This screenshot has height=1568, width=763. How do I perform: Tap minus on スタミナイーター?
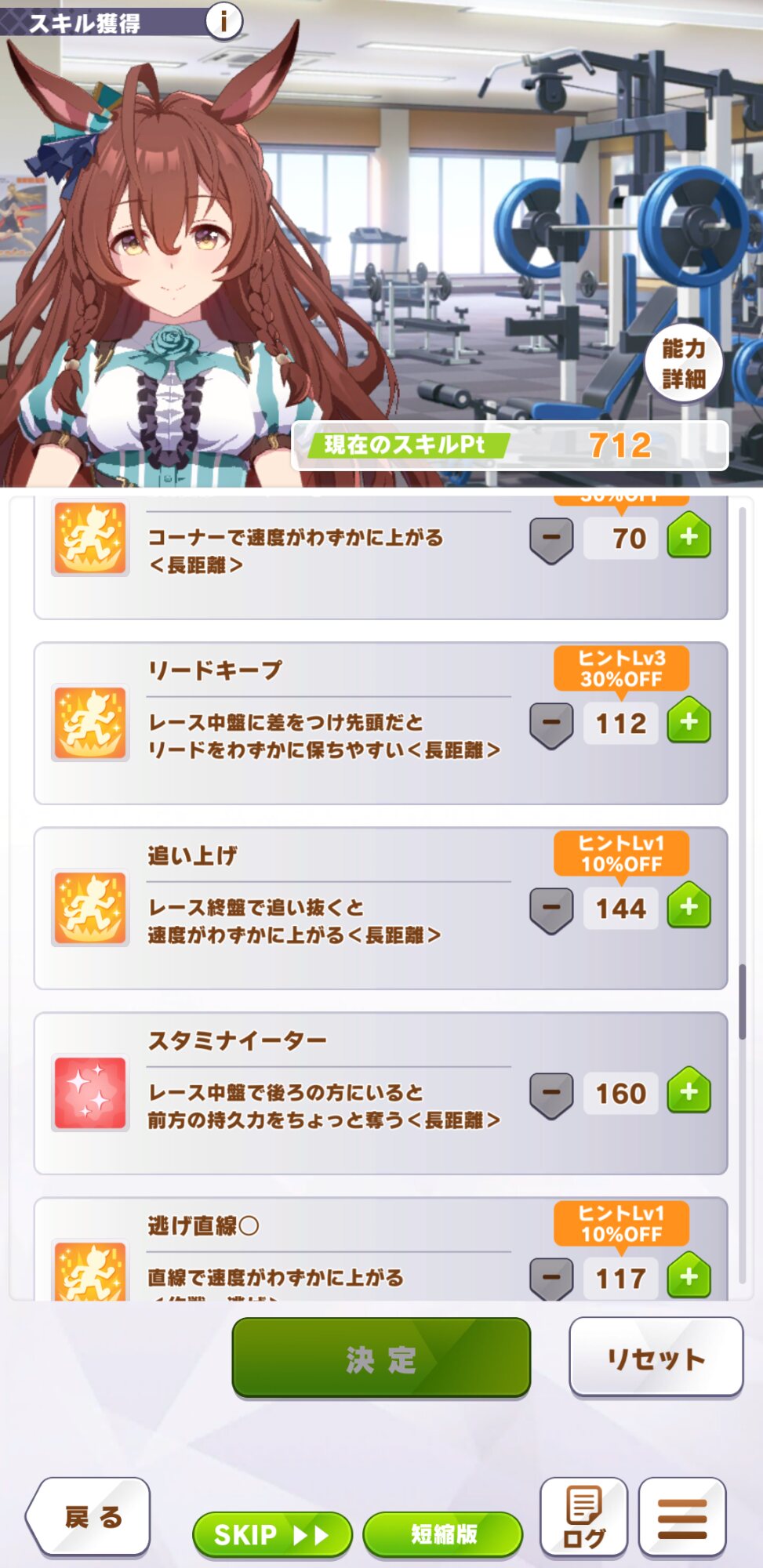point(551,1094)
